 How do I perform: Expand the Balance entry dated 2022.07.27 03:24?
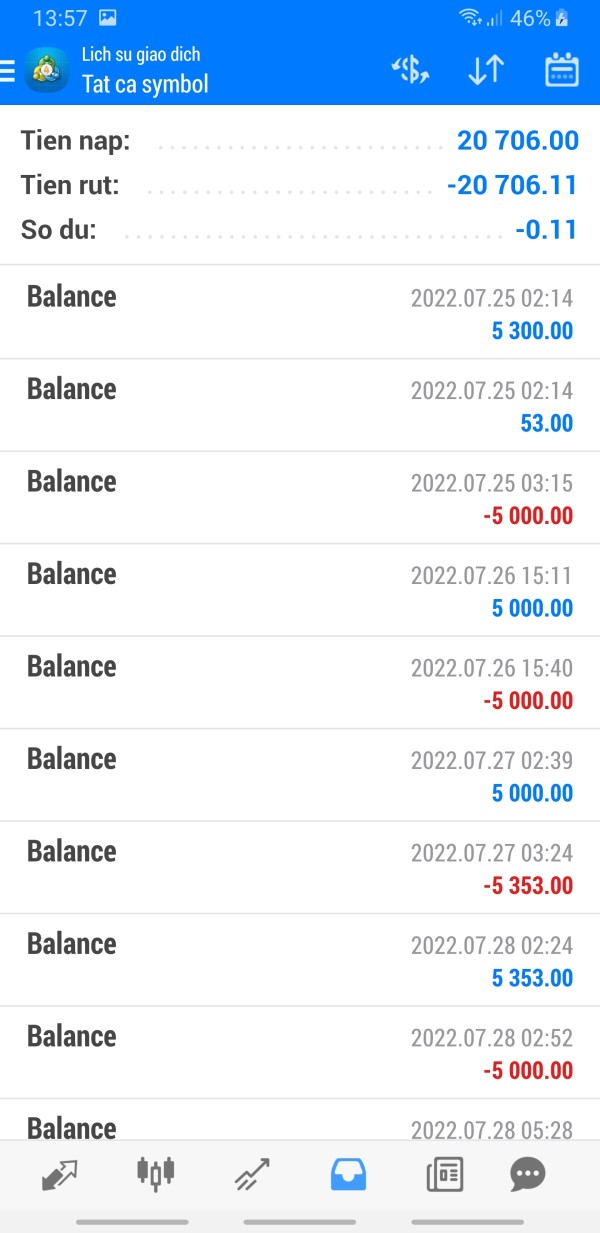click(x=300, y=868)
